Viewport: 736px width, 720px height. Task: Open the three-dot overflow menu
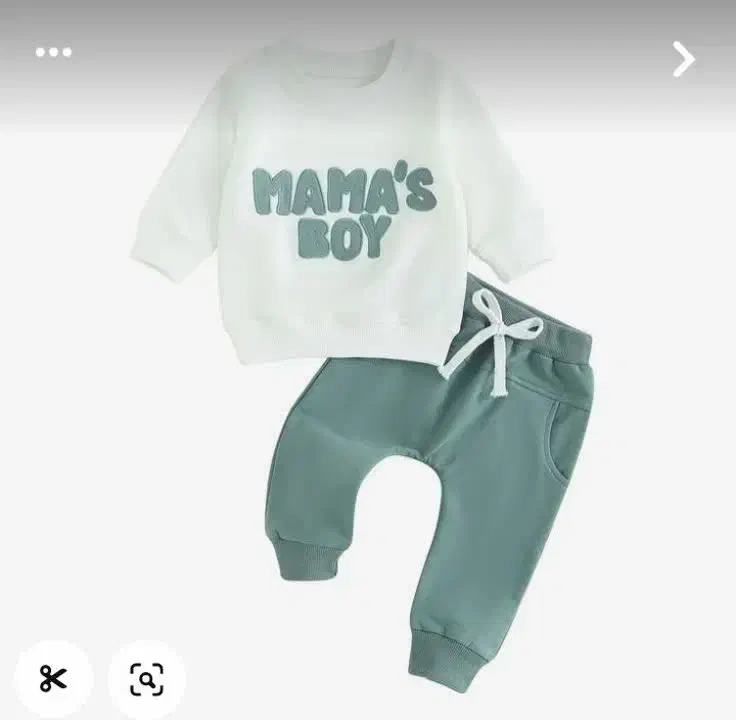54,52
